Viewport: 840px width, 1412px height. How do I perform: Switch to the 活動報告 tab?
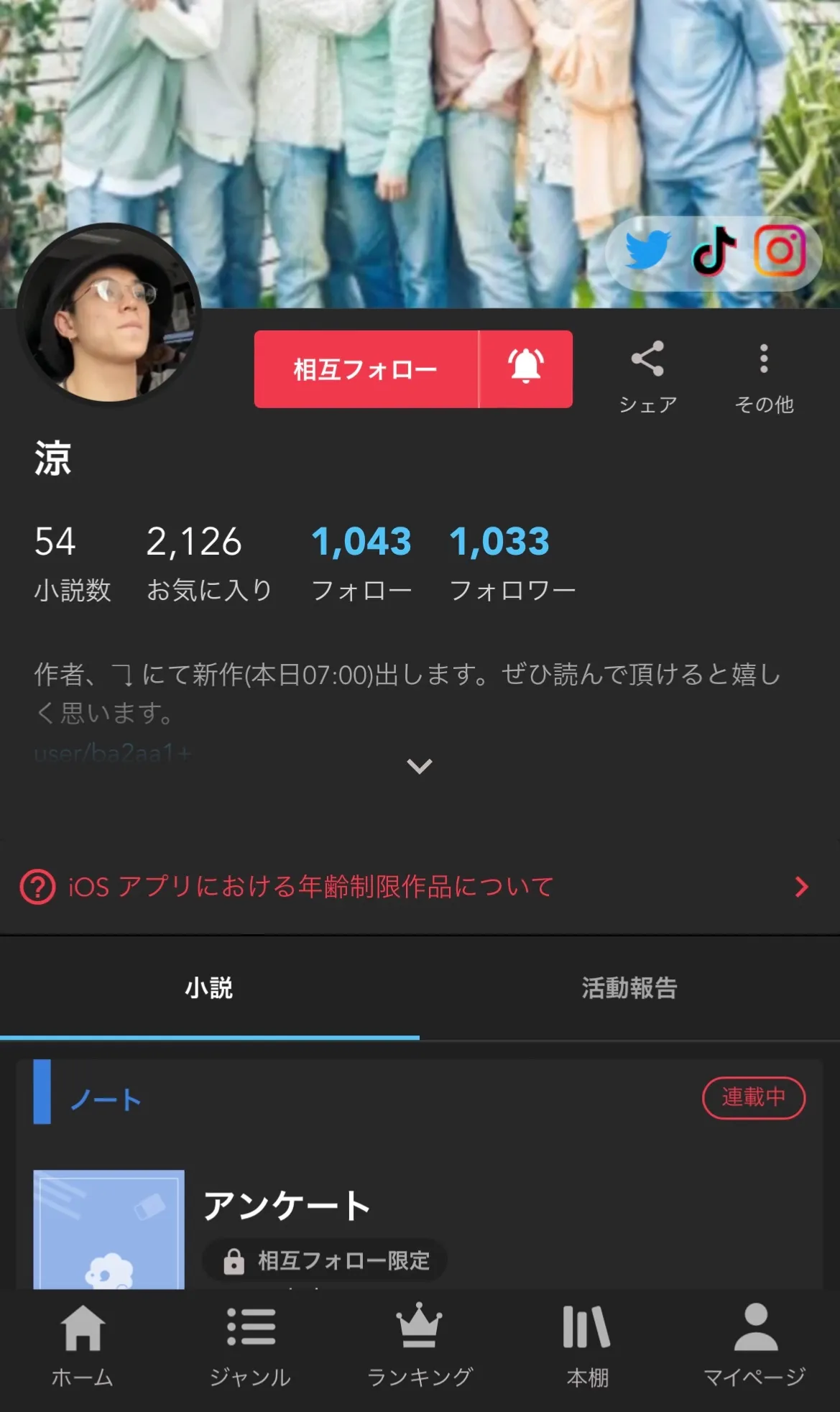[629, 988]
